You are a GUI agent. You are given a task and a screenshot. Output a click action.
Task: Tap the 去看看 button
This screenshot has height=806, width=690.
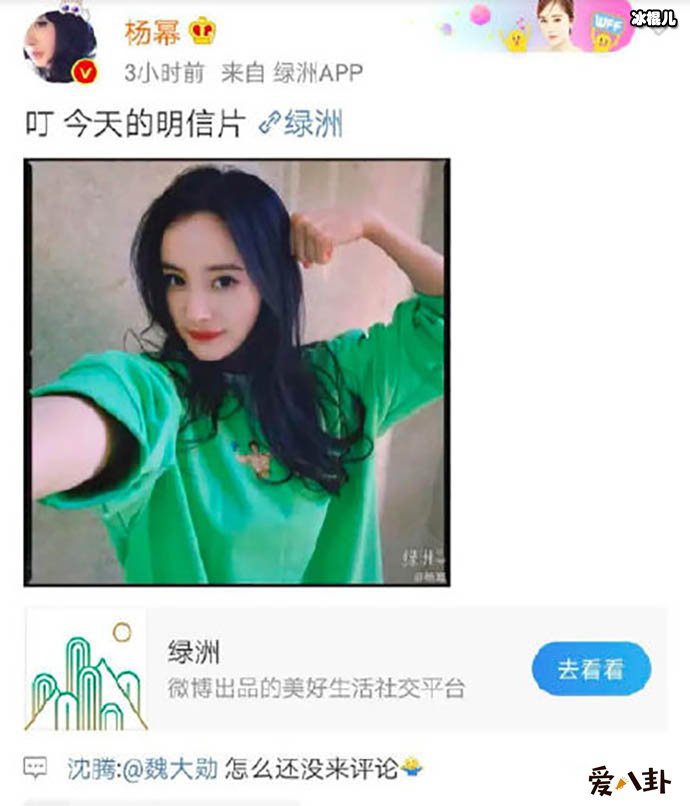tap(591, 669)
